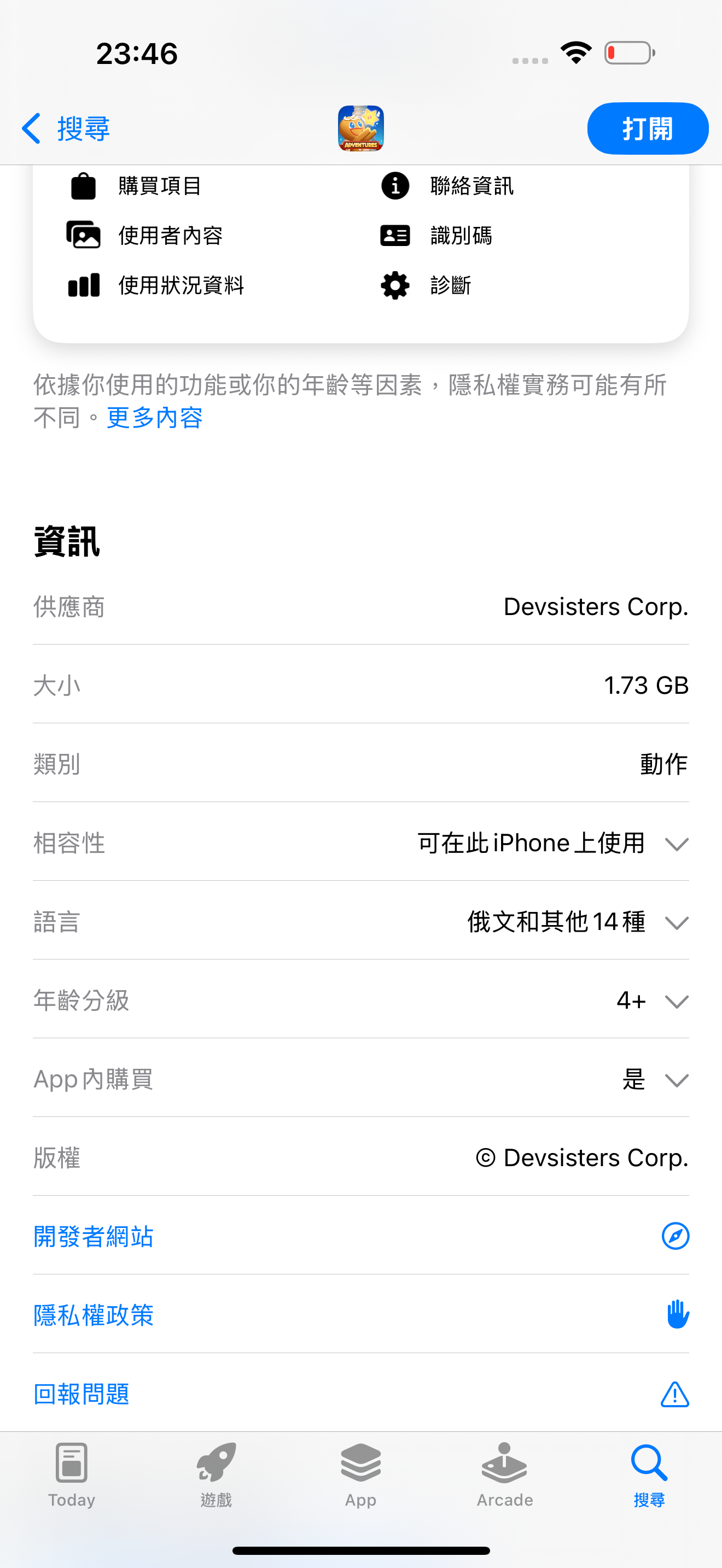Viewport: 722px width, 1568px height.
Task: Switch to the 遊戲 tab
Action: [216, 1473]
